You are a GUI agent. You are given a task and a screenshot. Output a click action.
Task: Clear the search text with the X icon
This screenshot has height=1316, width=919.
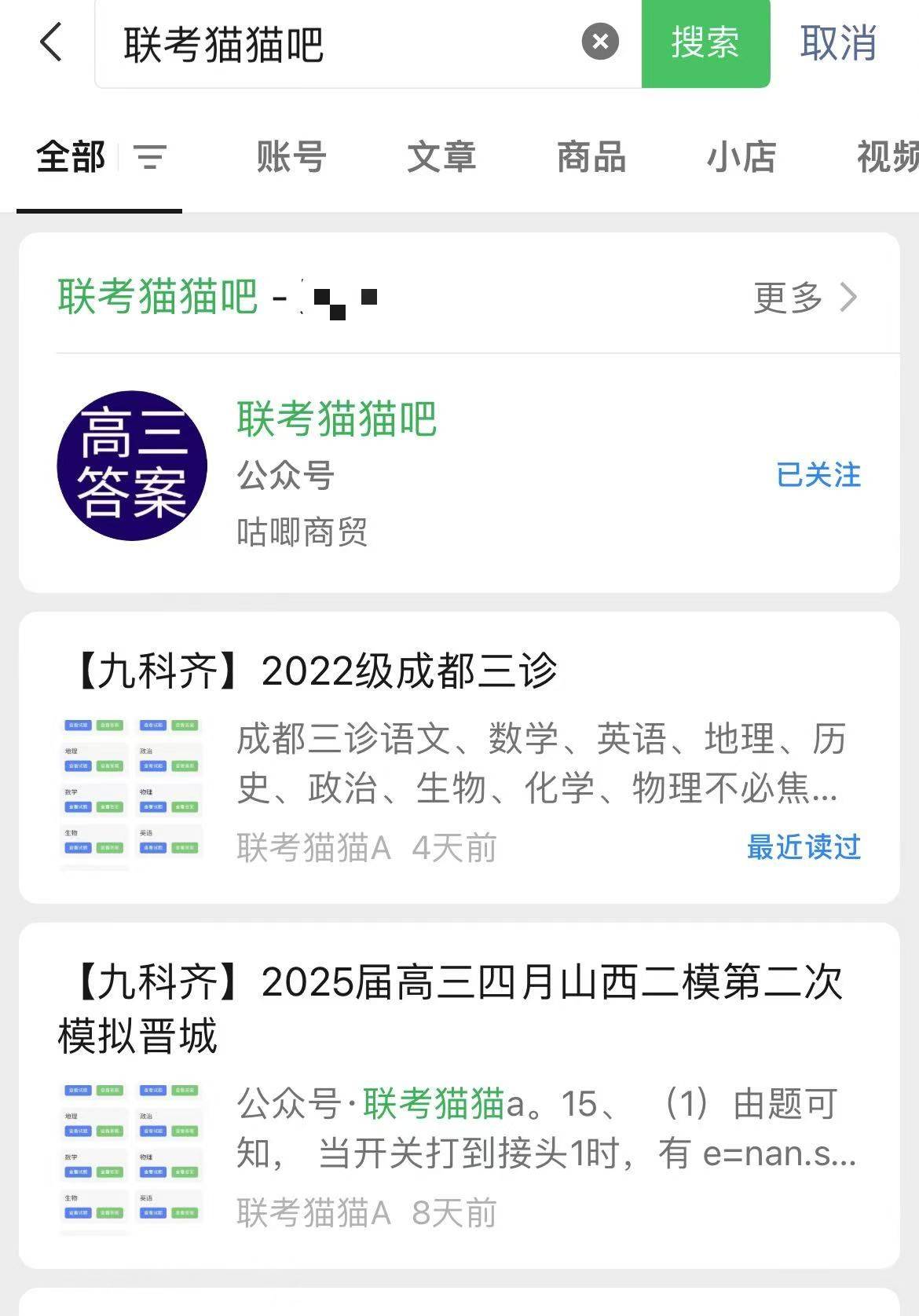click(x=600, y=42)
